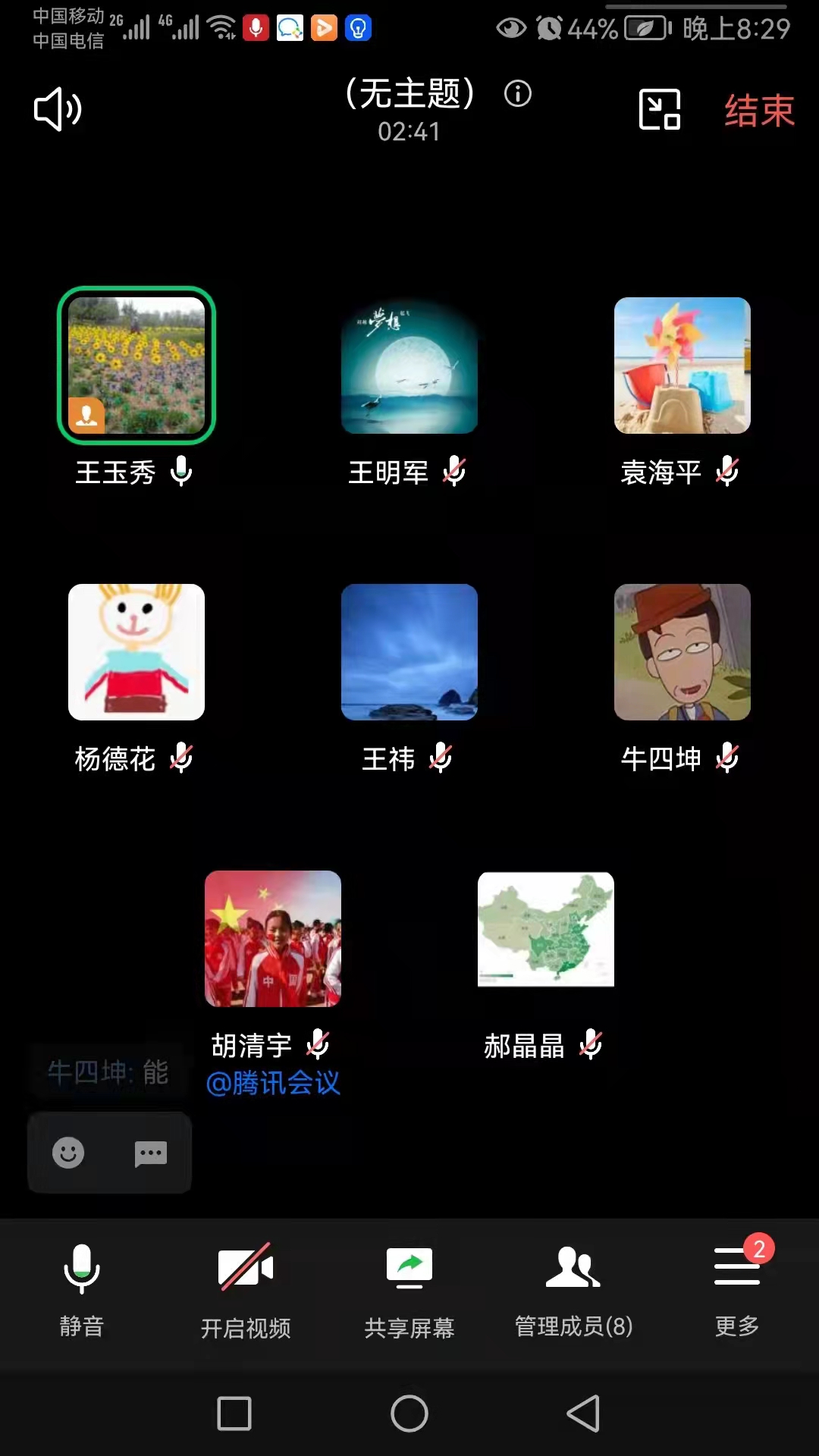
Task: Select 王玉秀's participant tile
Action: [136, 366]
